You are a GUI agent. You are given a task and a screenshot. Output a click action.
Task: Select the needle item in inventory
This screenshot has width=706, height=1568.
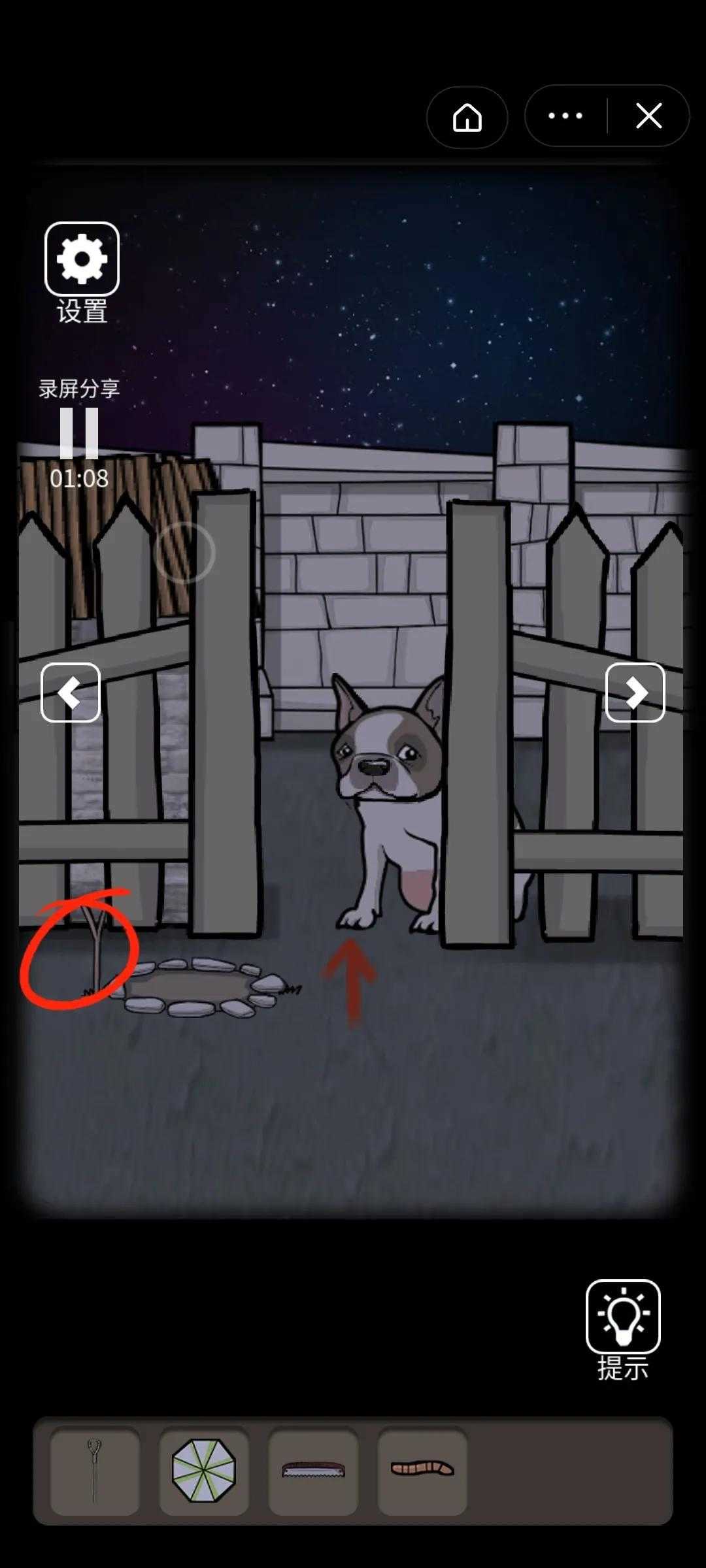[95, 1470]
